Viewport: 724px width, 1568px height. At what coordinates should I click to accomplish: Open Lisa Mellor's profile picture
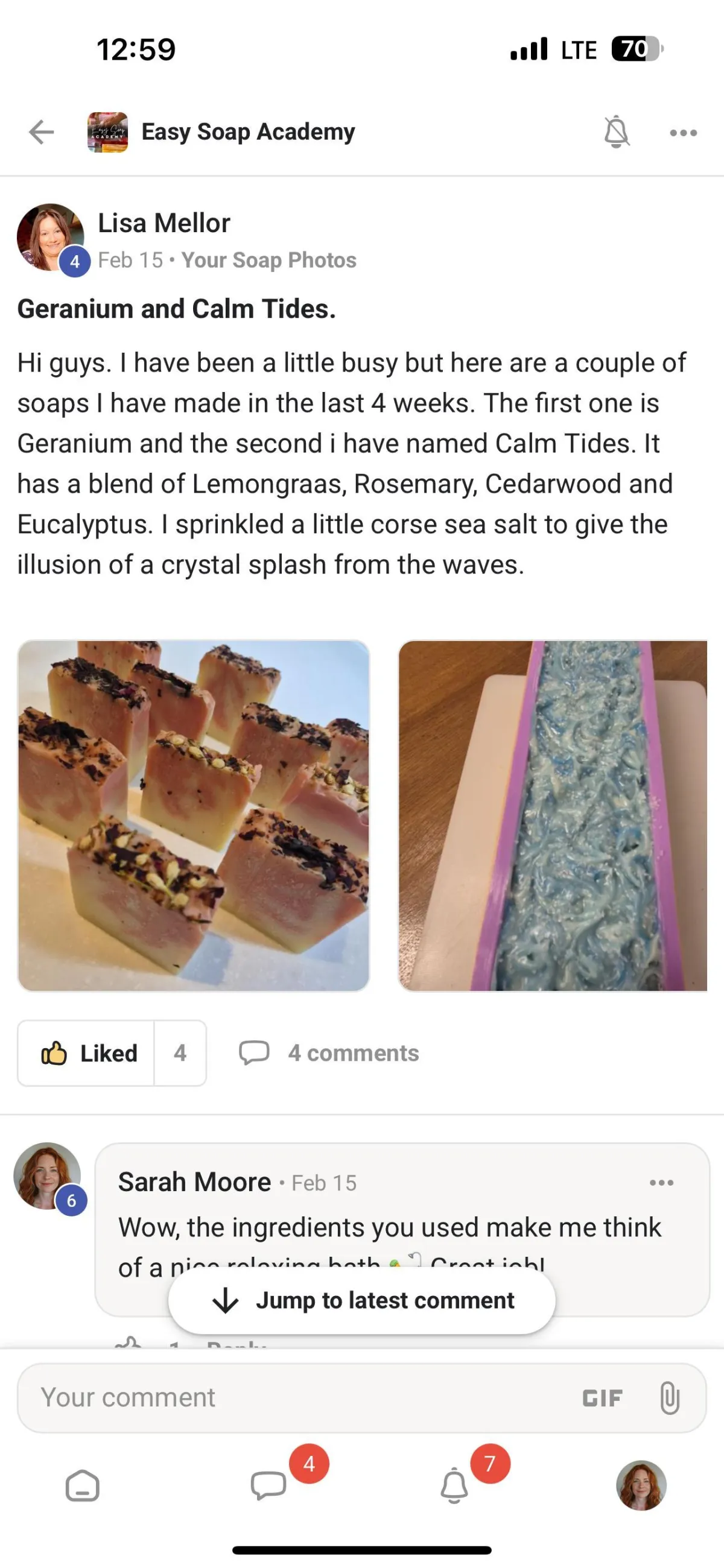(x=51, y=237)
